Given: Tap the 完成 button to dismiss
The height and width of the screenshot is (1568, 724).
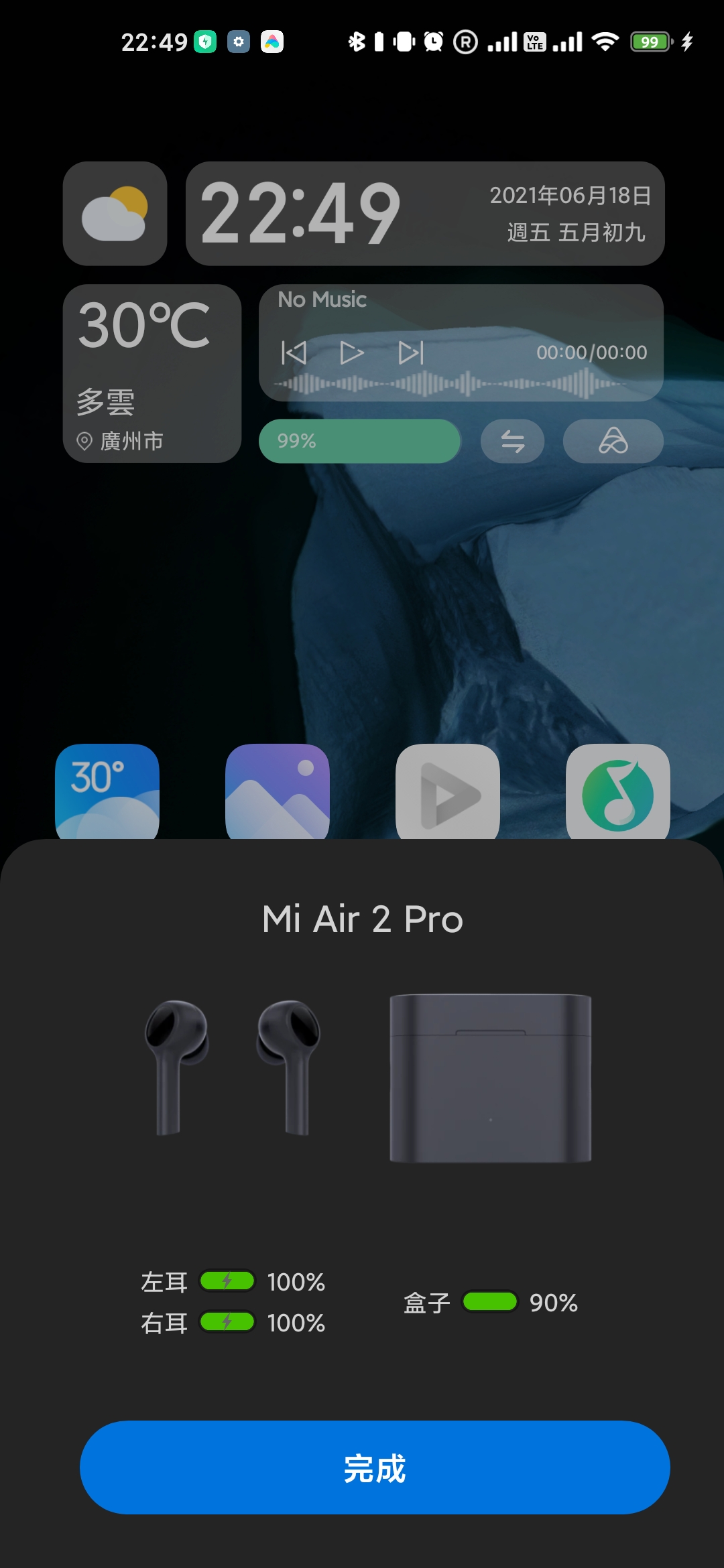Looking at the screenshot, I should click(375, 1467).
